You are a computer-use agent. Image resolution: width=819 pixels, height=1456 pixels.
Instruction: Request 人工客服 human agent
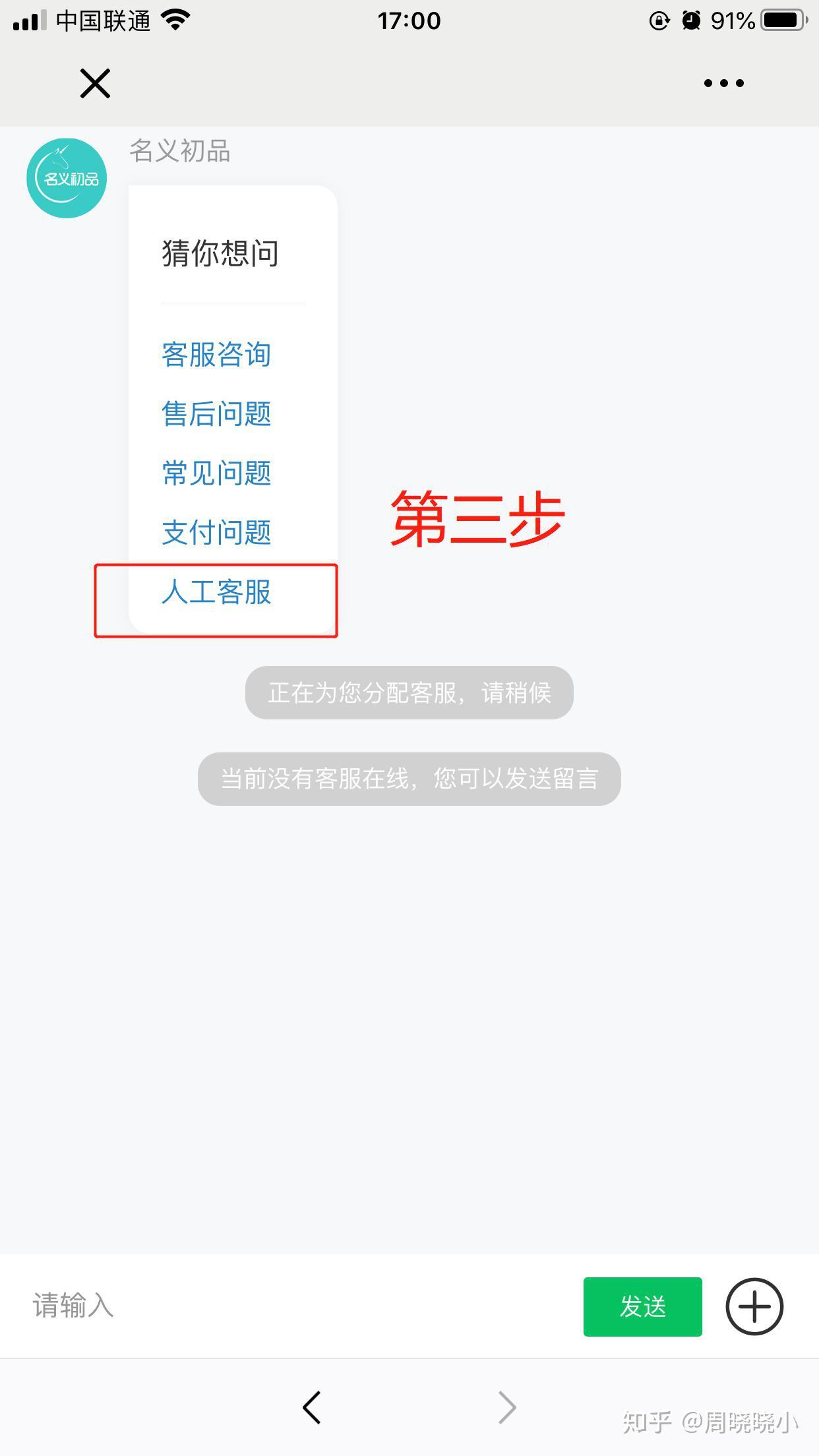pos(216,592)
